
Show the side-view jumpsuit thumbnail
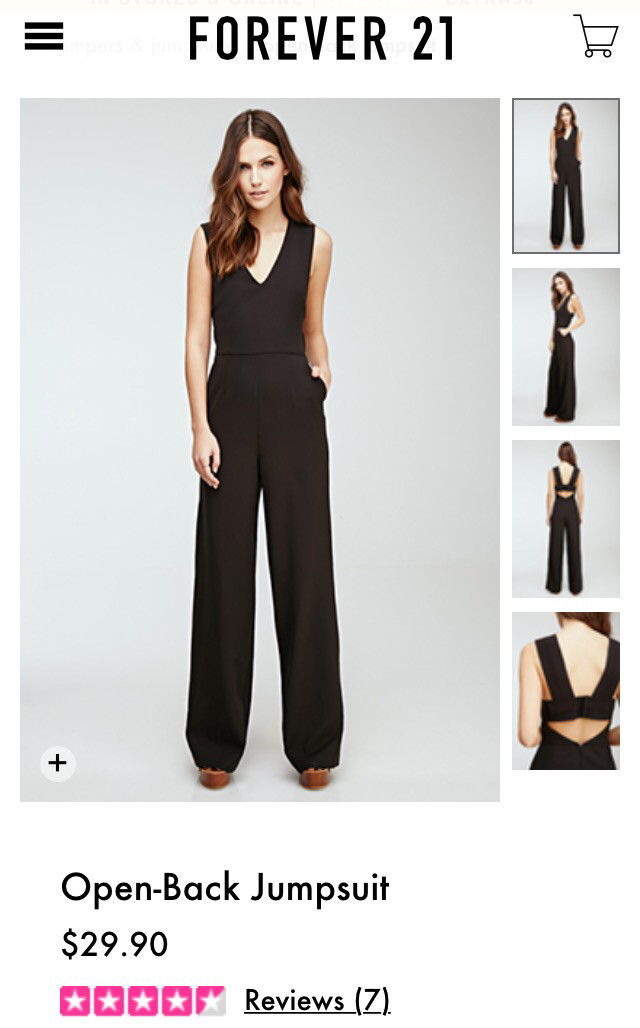[x=566, y=347]
